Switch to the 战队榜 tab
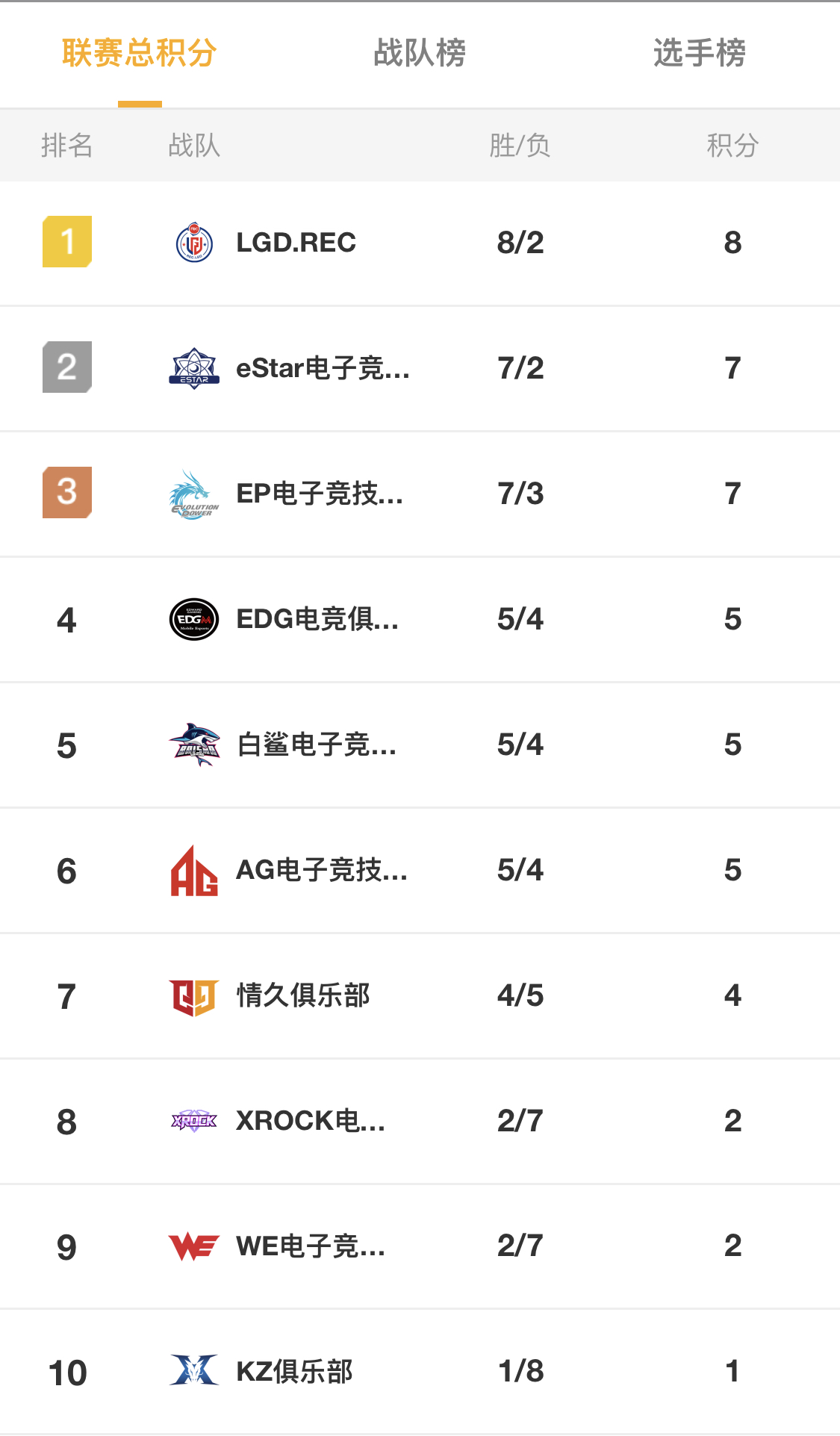Image resolution: width=840 pixels, height=1436 pixels. point(420,53)
